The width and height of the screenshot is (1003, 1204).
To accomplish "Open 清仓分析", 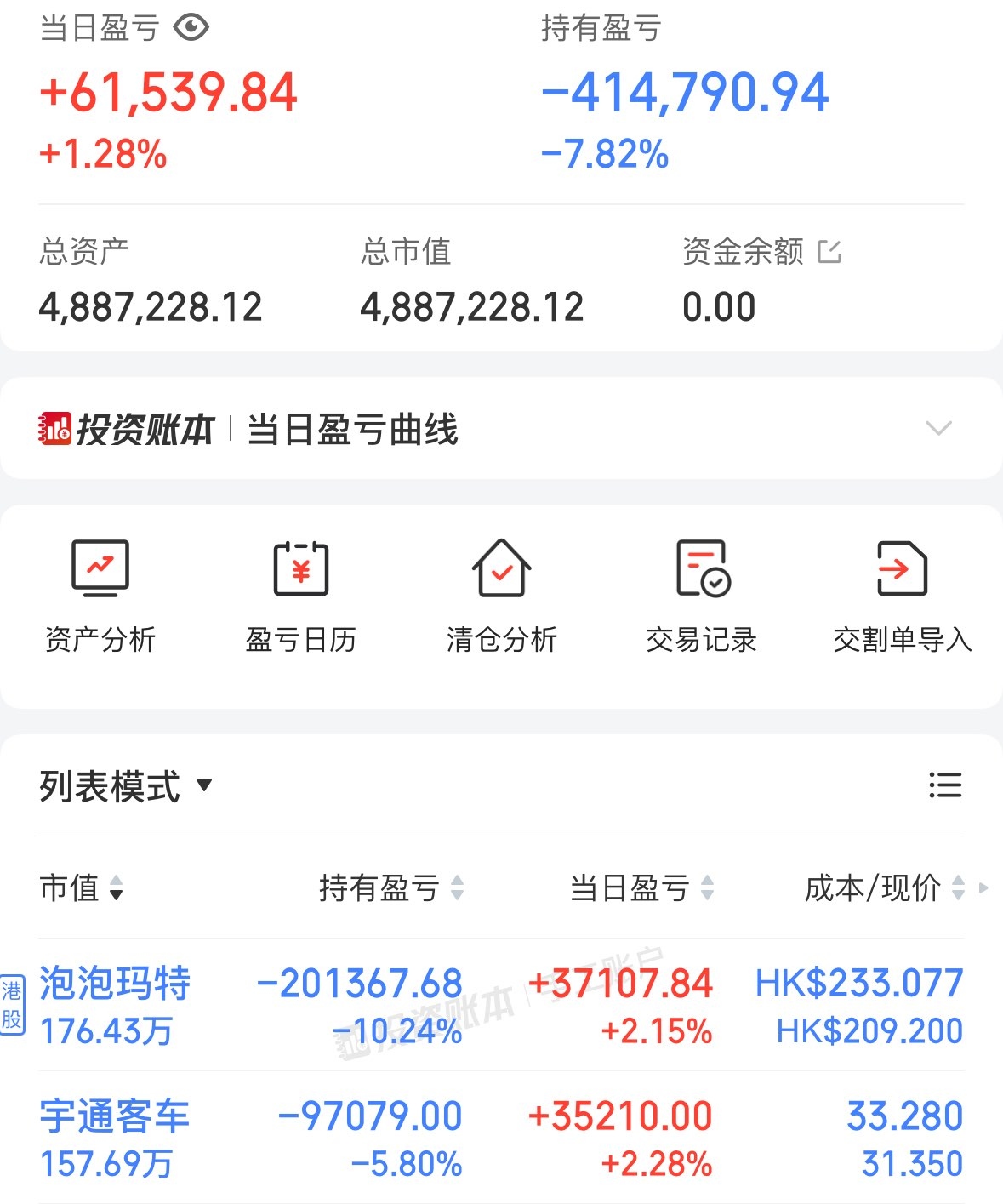I will click(x=502, y=596).
